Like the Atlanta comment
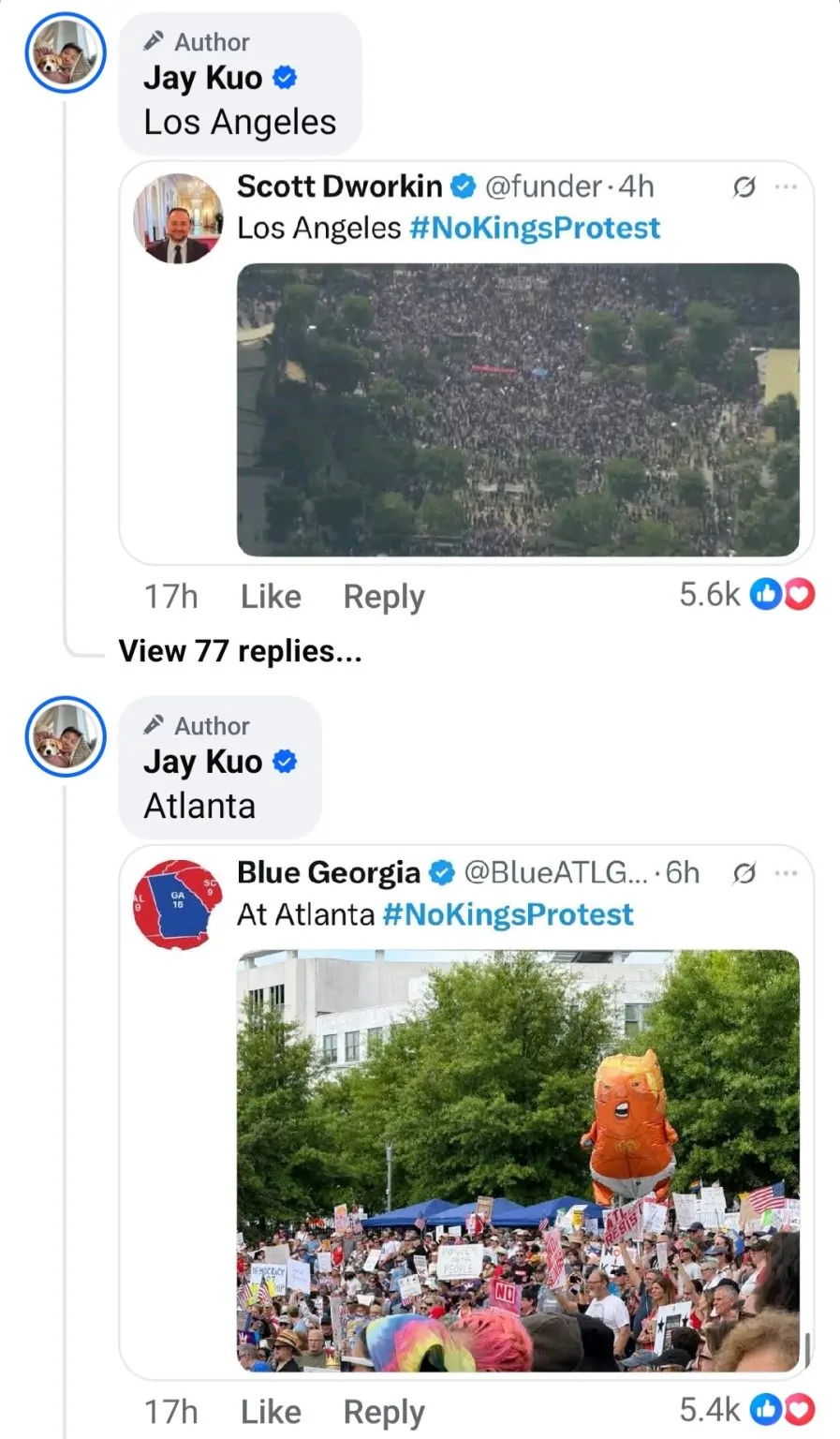The height and width of the screenshot is (1439, 840). [x=271, y=1412]
